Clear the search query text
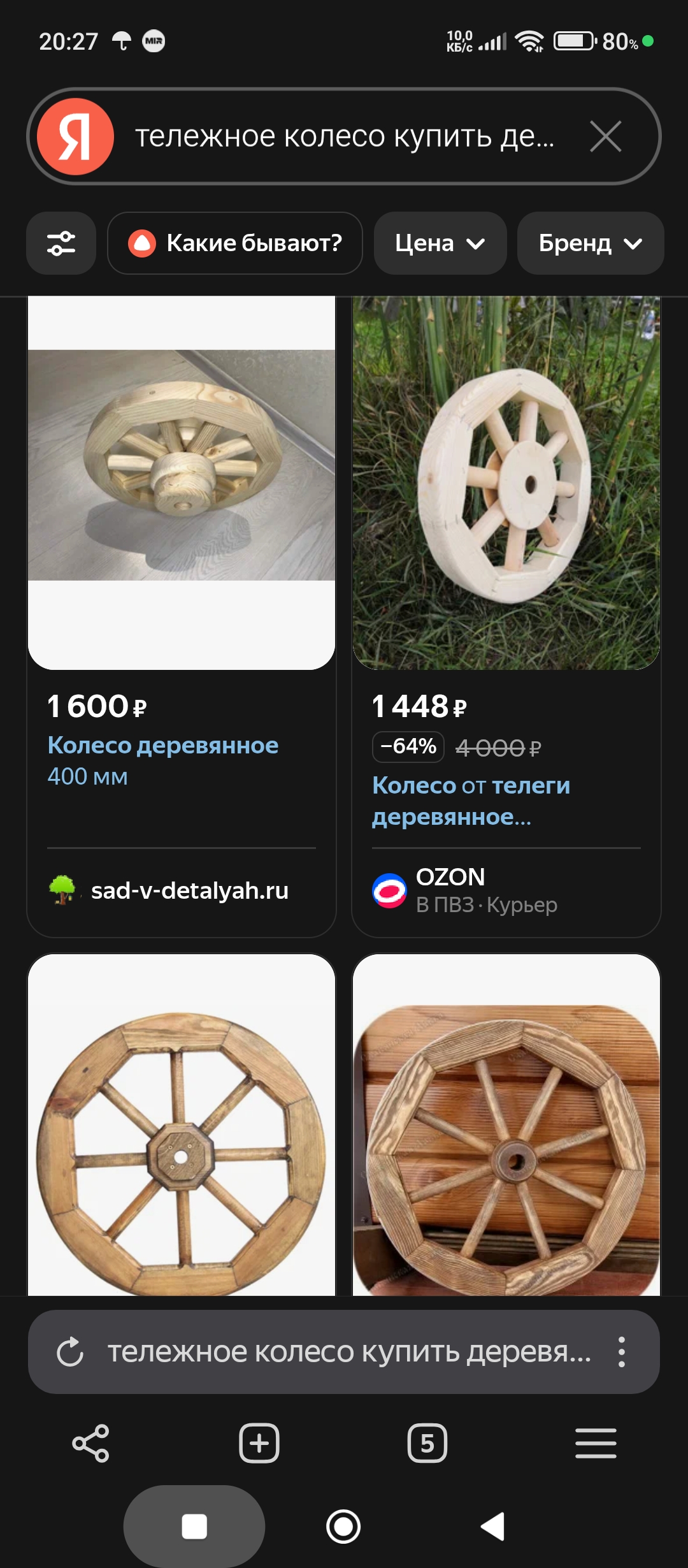688x1568 pixels. tap(605, 137)
